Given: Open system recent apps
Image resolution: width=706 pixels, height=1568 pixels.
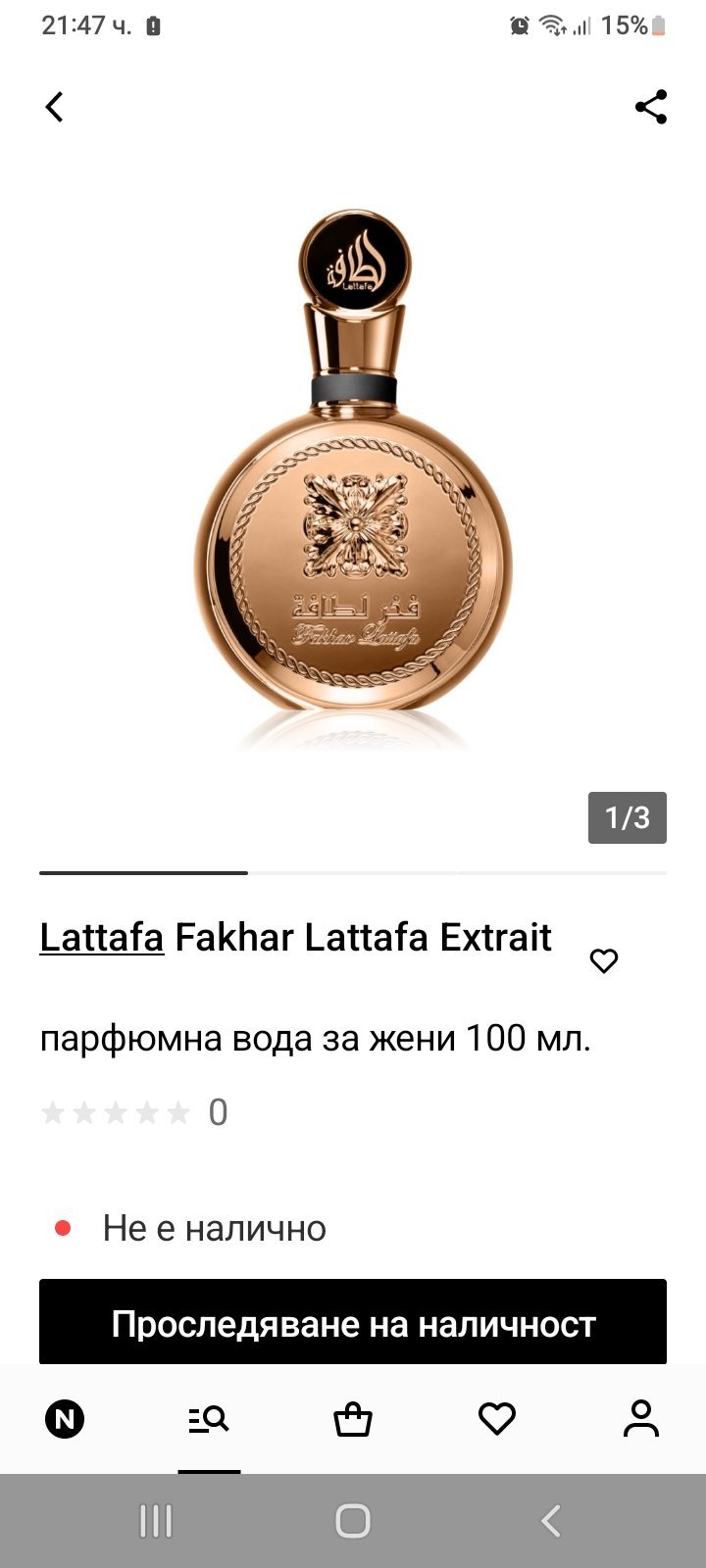Looking at the screenshot, I should click(x=156, y=1521).
